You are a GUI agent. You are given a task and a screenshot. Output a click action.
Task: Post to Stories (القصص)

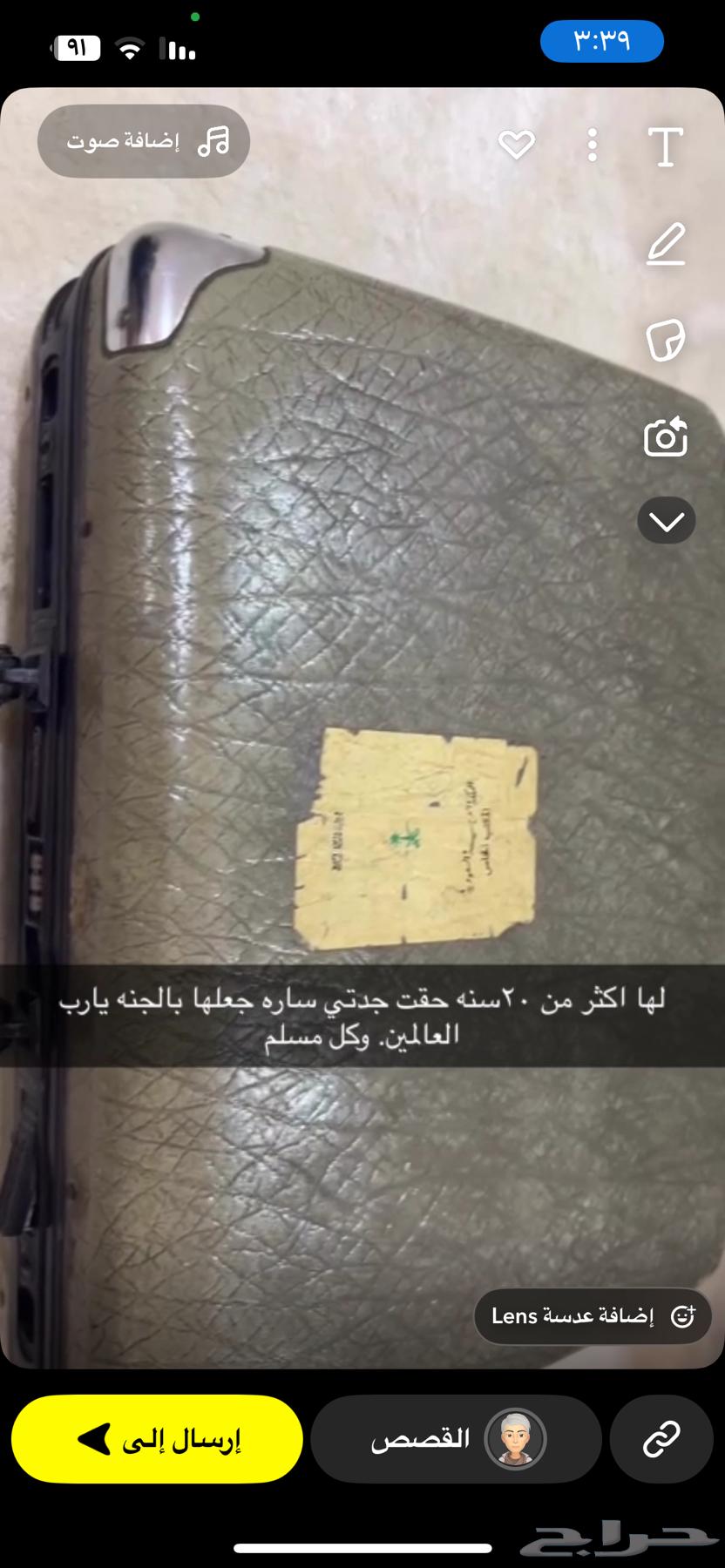456,1439
